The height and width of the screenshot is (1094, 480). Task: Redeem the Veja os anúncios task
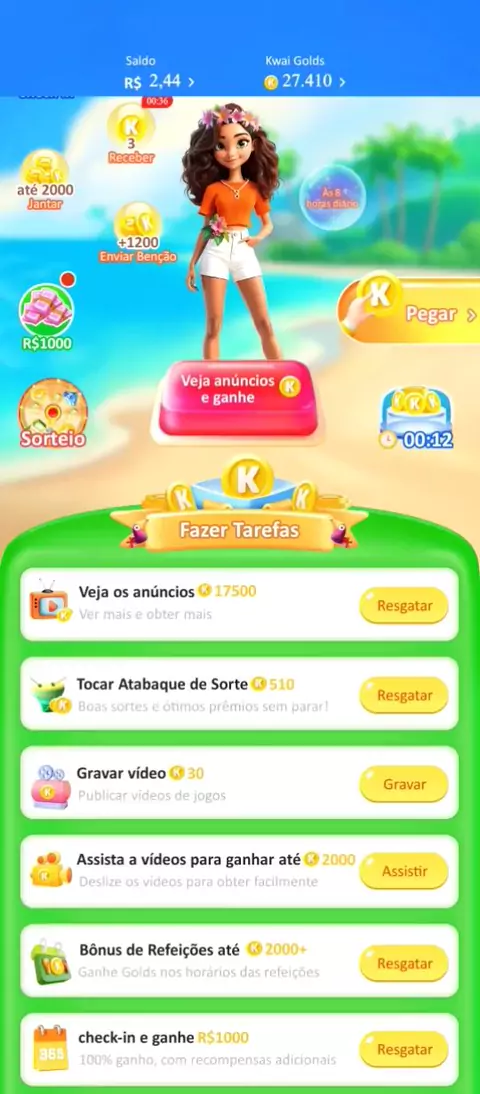(404, 606)
